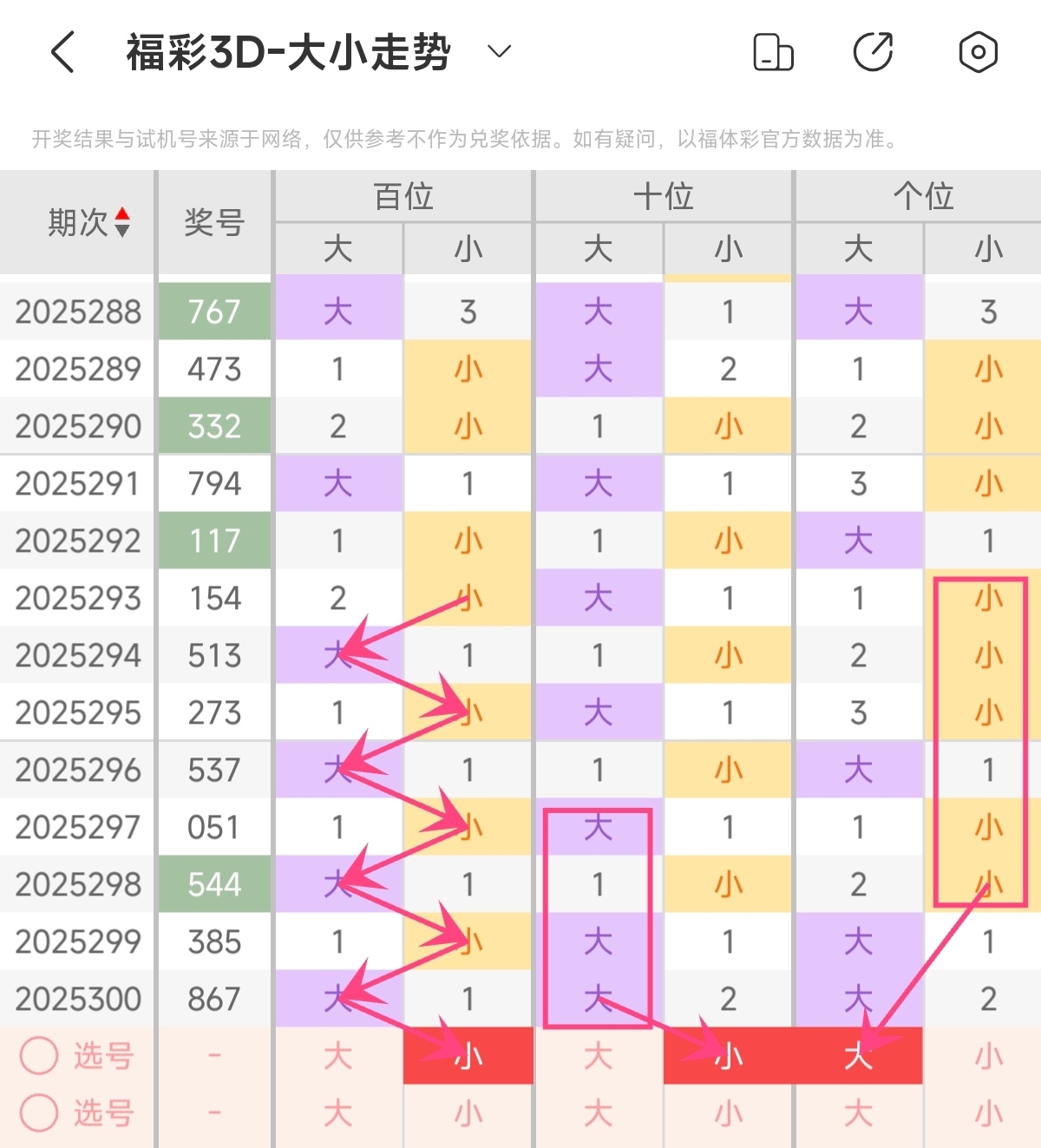The height and width of the screenshot is (1148, 1041).
Task: Share this trend chart
Action: tap(874, 52)
